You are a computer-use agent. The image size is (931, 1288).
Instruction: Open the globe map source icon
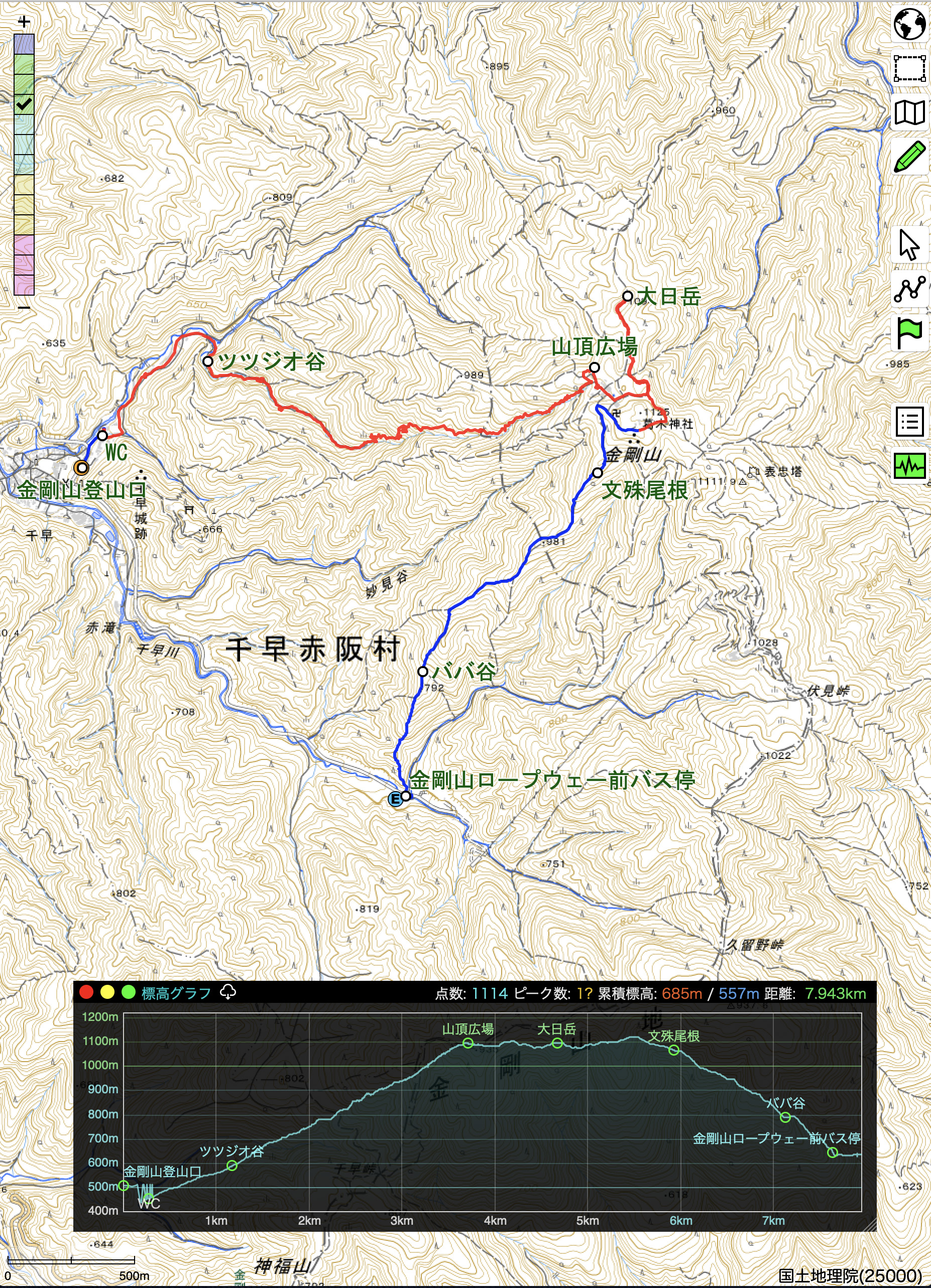click(909, 25)
